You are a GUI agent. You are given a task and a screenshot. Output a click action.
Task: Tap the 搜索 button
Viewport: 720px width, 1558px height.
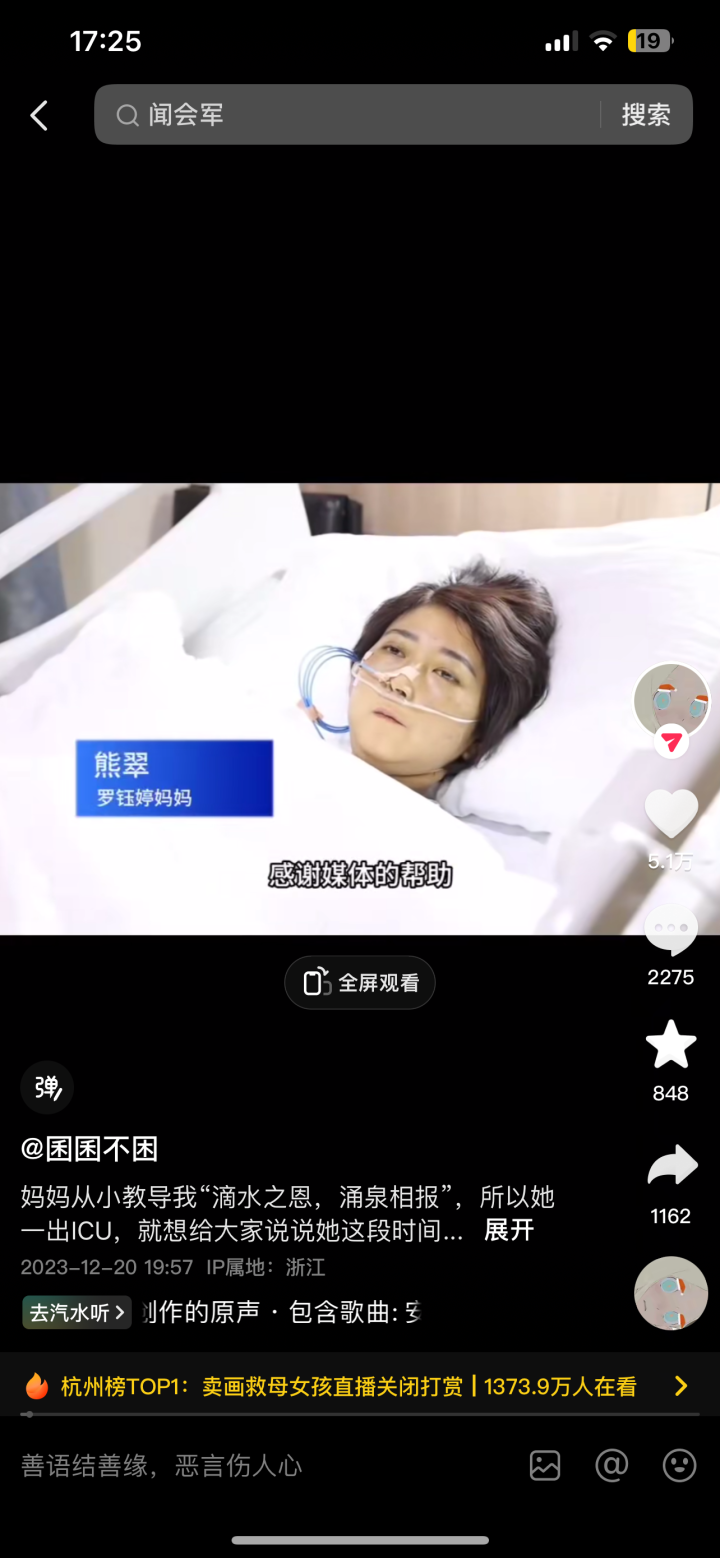pos(645,115)
